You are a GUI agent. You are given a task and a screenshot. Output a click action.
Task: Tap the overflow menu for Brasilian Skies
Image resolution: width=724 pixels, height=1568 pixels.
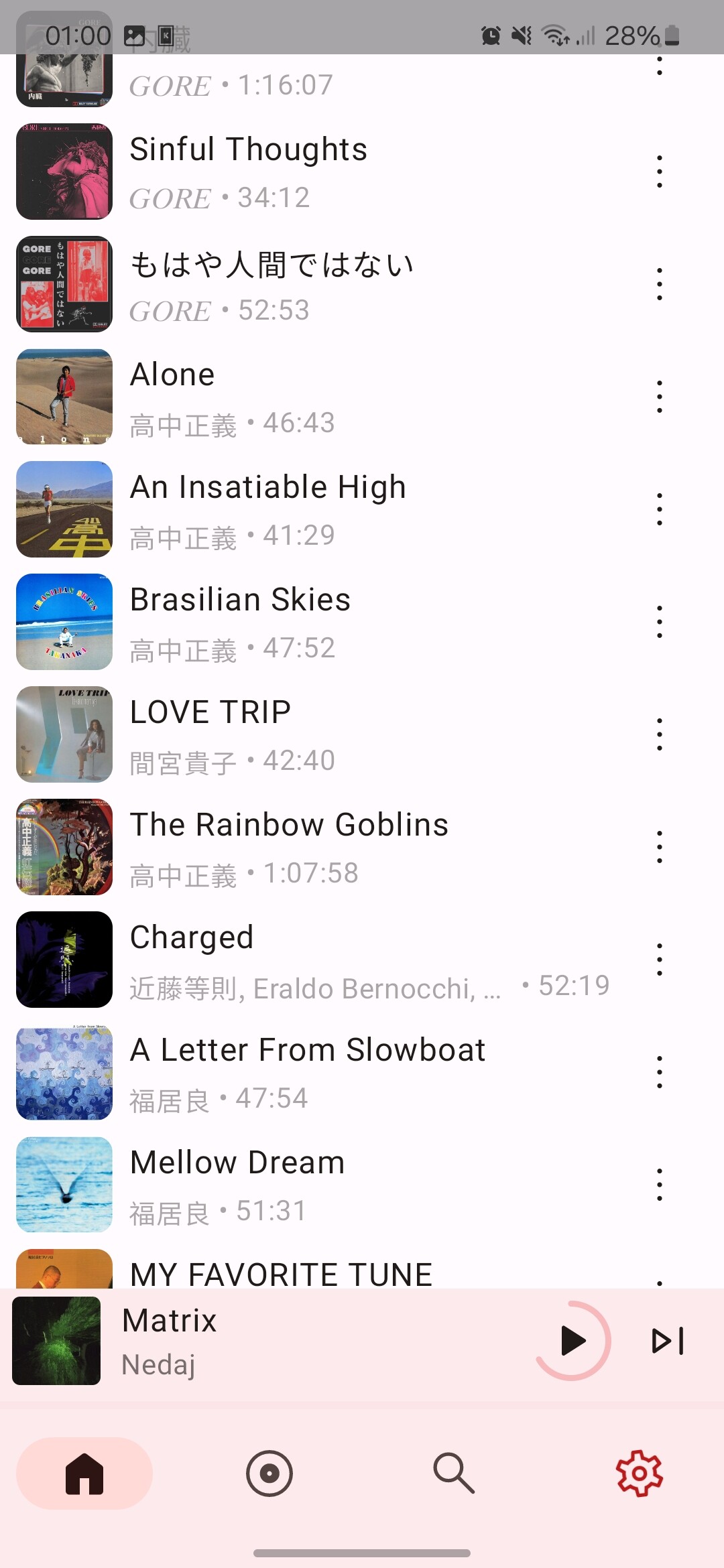pos(660,622)
